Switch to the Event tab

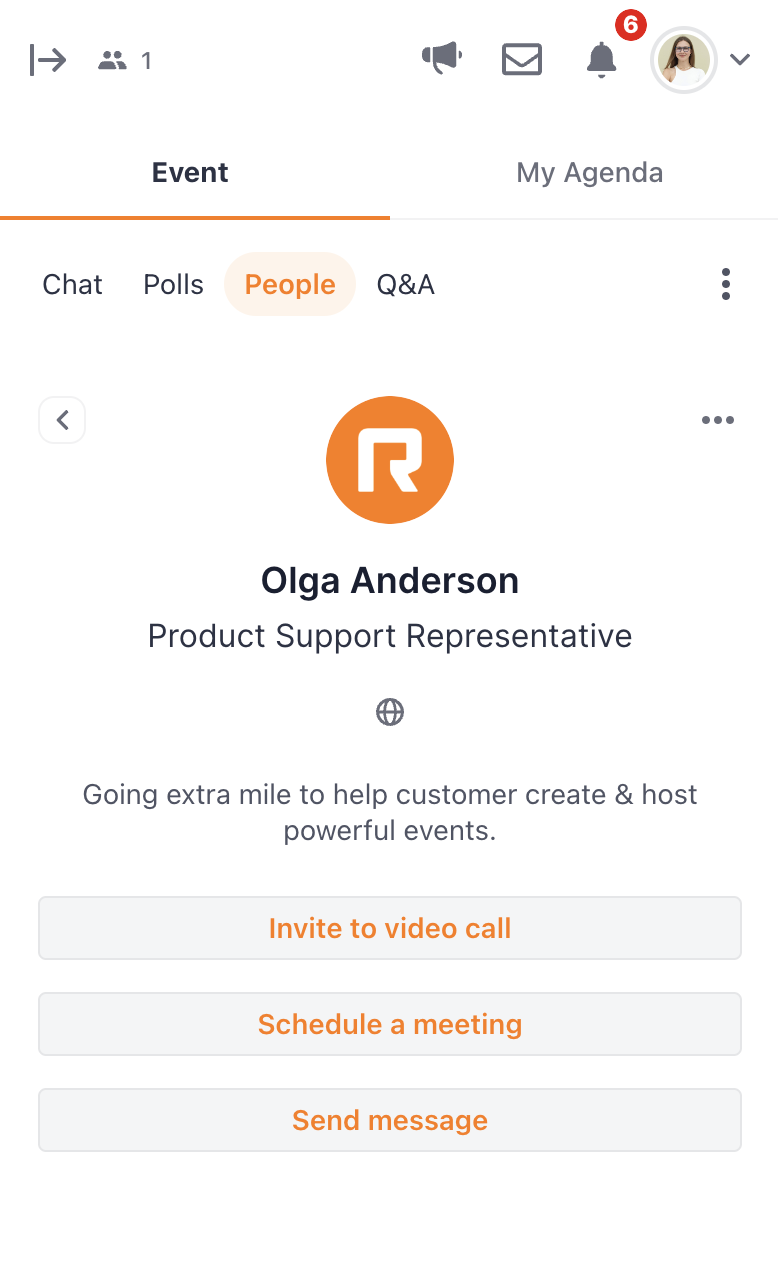[190, 173]
